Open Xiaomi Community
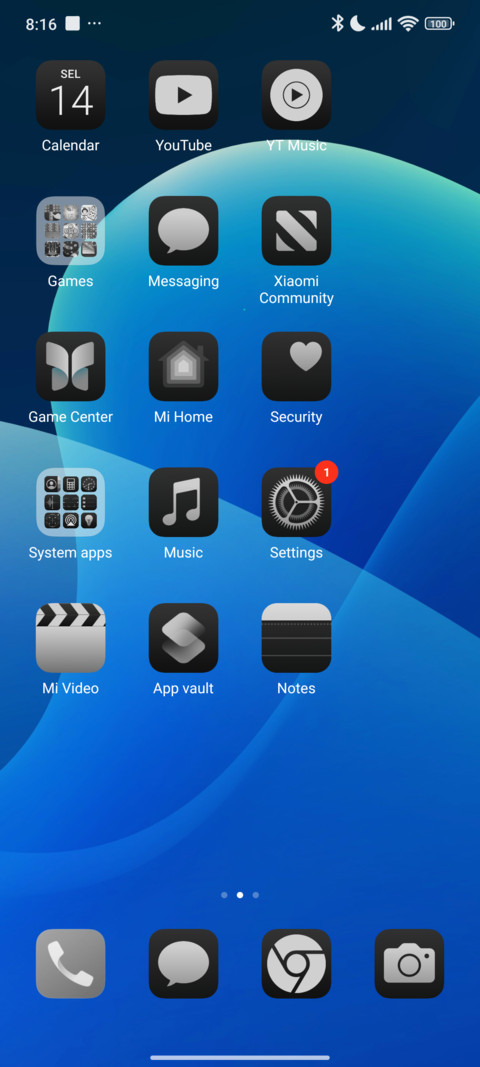The width and height of the screenshot is (480, 1067). [x=296, y=231]
